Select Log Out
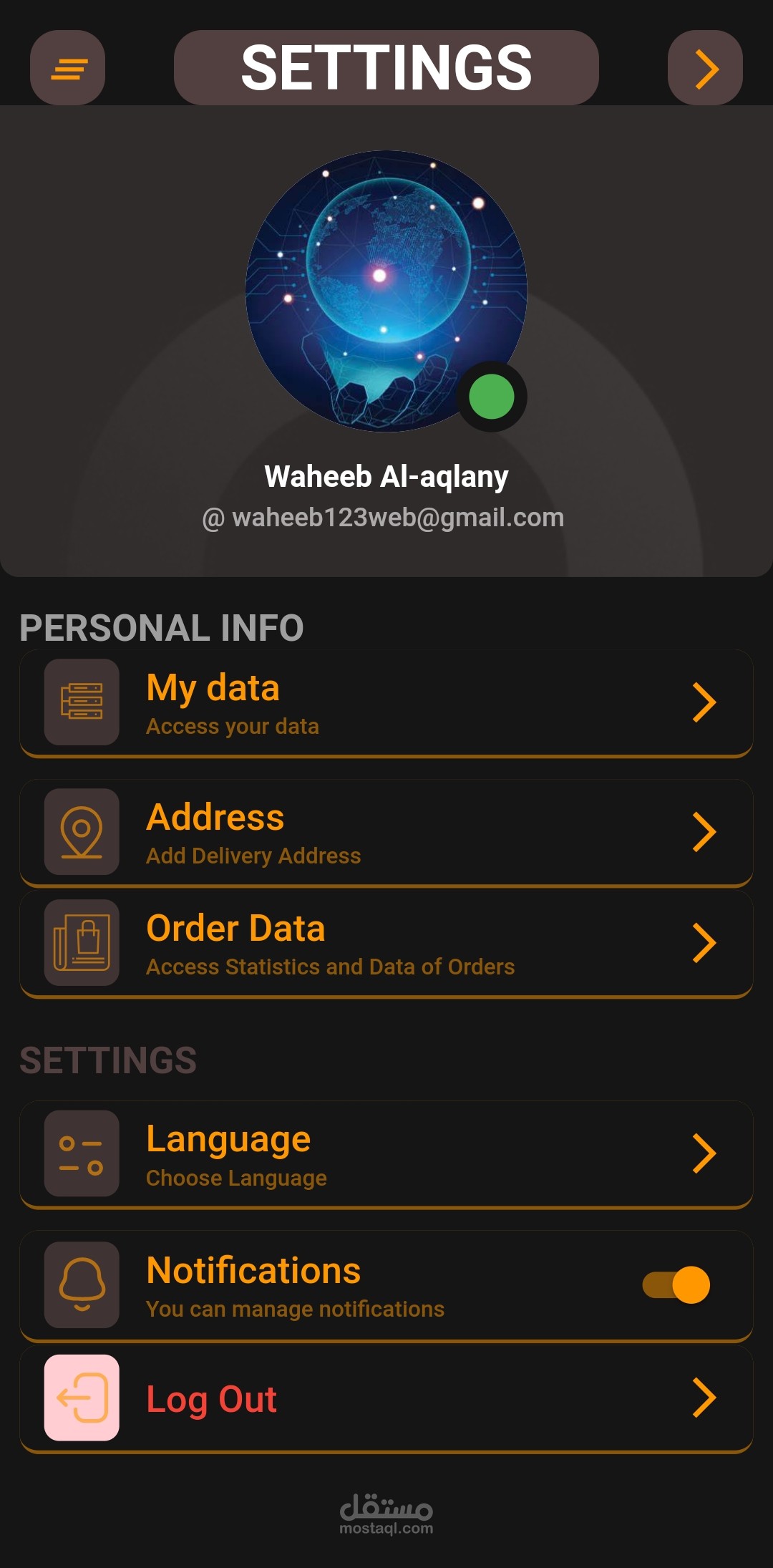Screen dimensions: 773x1568 click(386, 1398)
